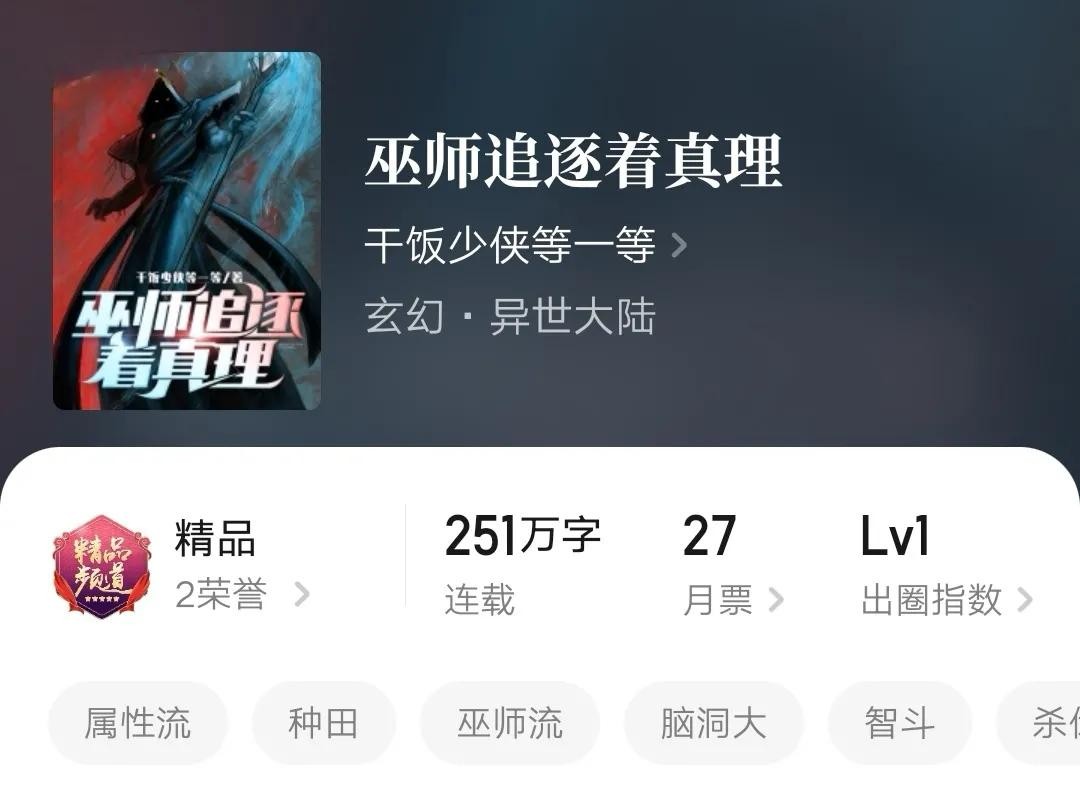
Task: Open the 智斗 tag chip
Action: click(899, 723)
